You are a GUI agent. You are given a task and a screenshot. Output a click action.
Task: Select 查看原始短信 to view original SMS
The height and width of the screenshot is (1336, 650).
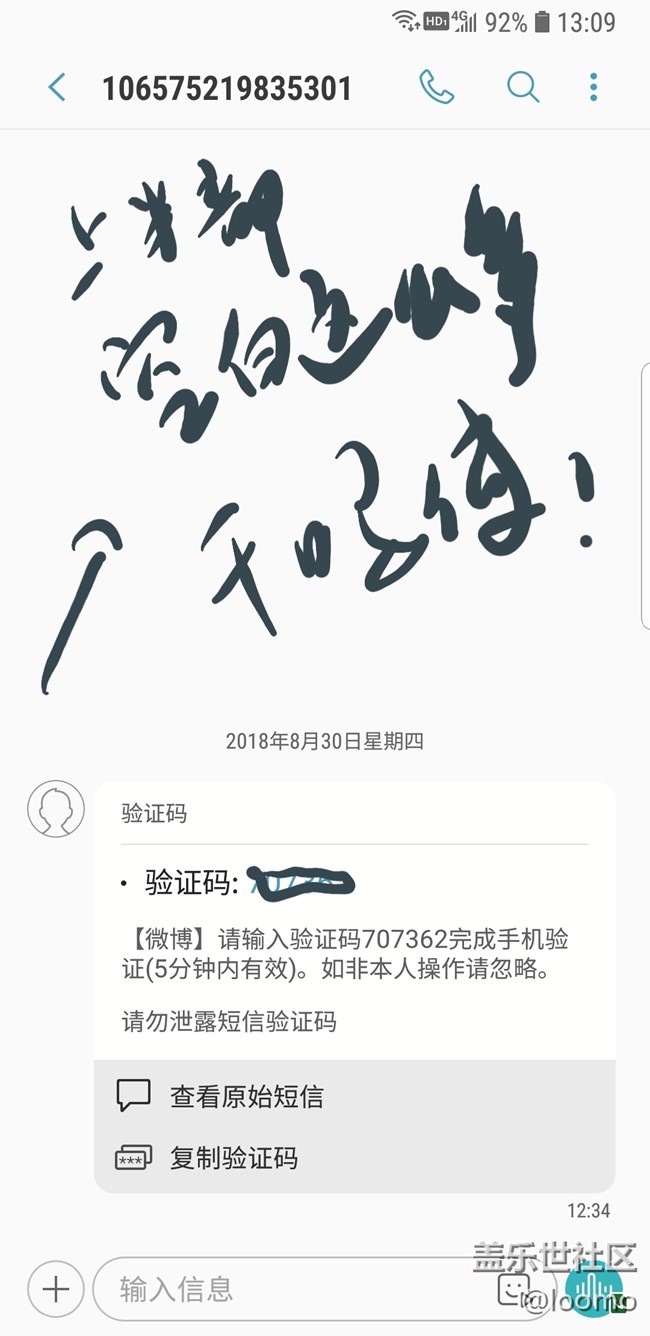point(246,1096)
